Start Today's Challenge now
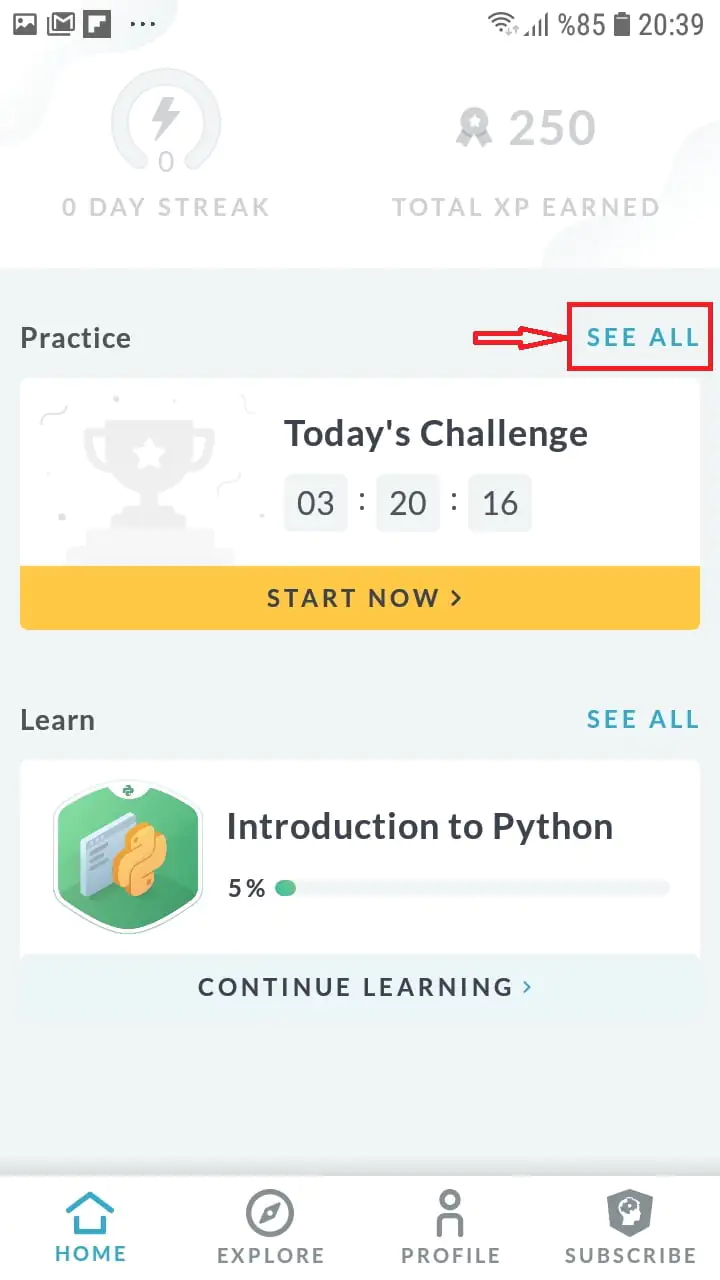This screenshot has height=1280, width=720. 360,598
